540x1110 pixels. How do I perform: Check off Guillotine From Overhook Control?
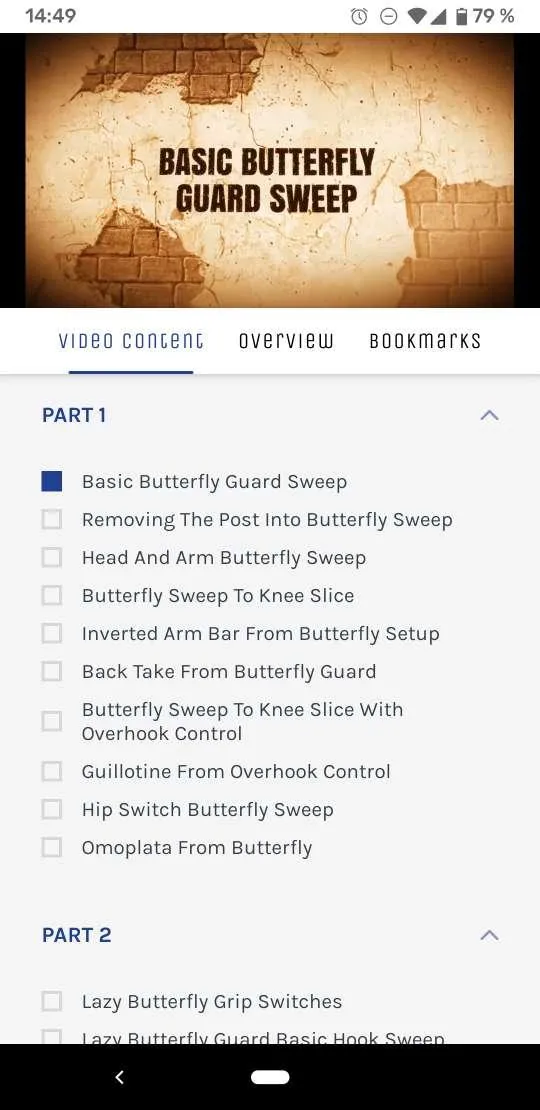point(52,771)
